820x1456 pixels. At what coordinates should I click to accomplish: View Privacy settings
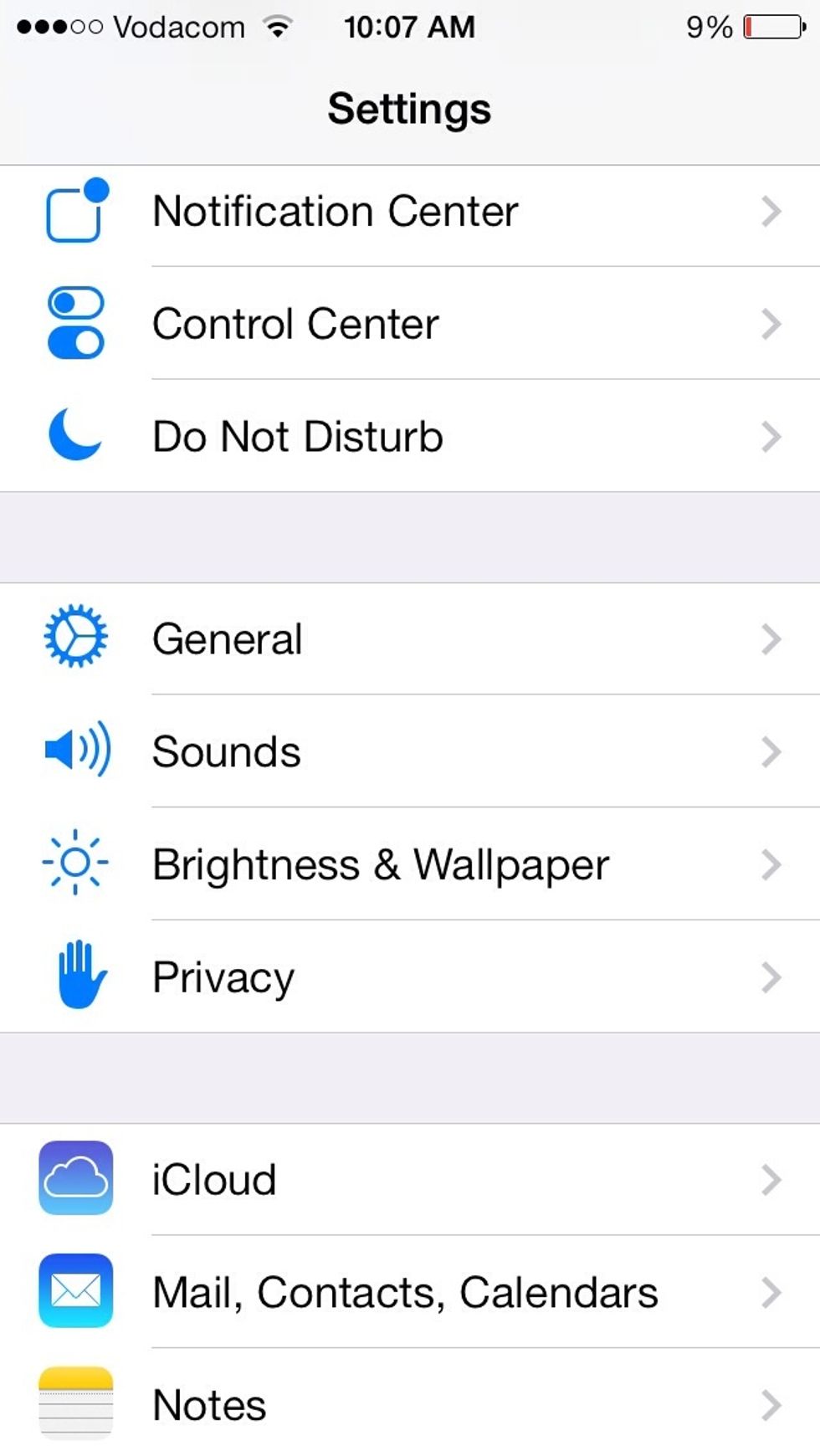[410, 977]
